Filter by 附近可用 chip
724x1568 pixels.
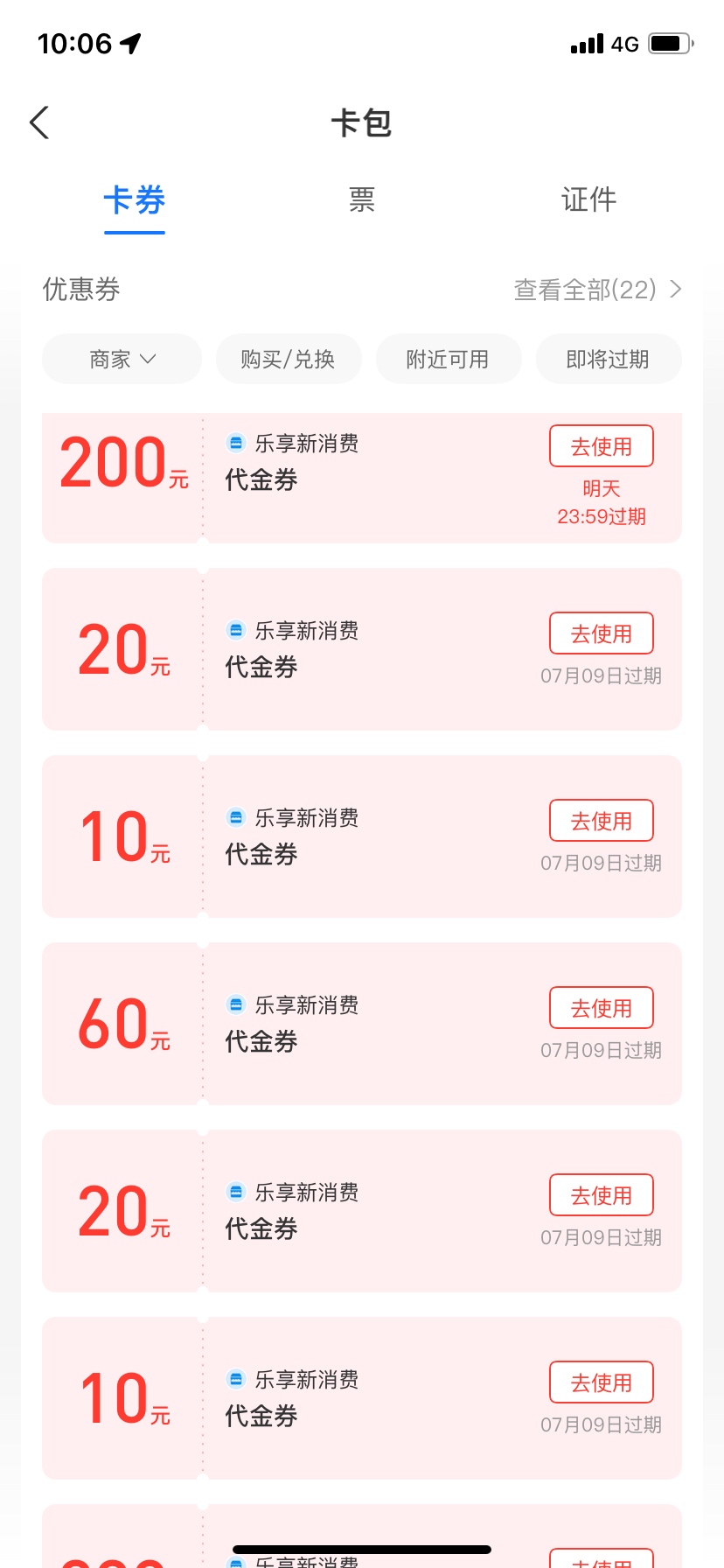click(449, 359)
